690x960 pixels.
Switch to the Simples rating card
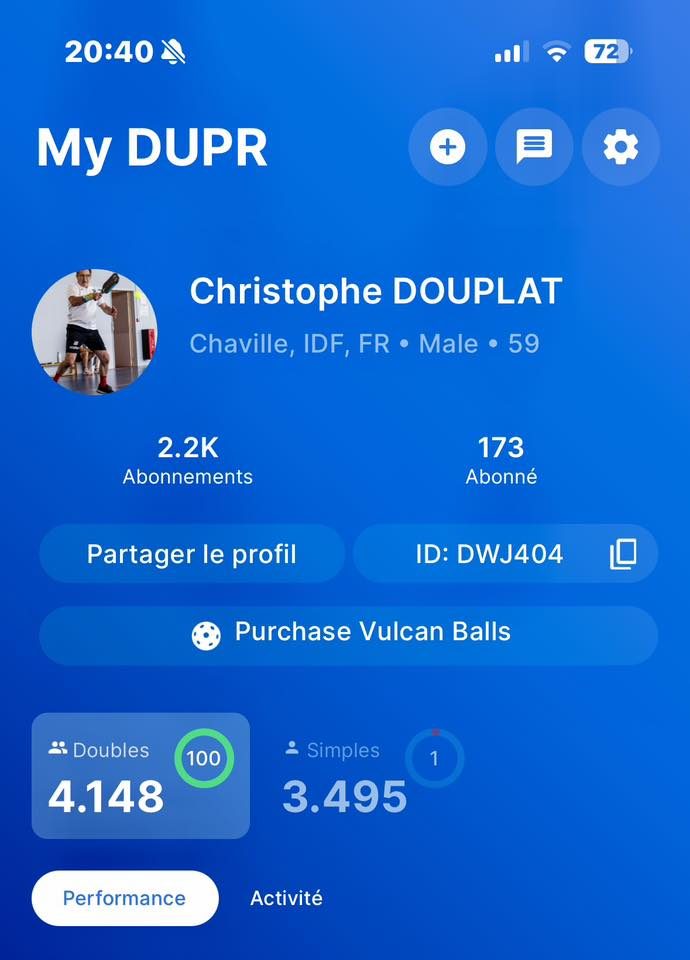tap(370, 776)
